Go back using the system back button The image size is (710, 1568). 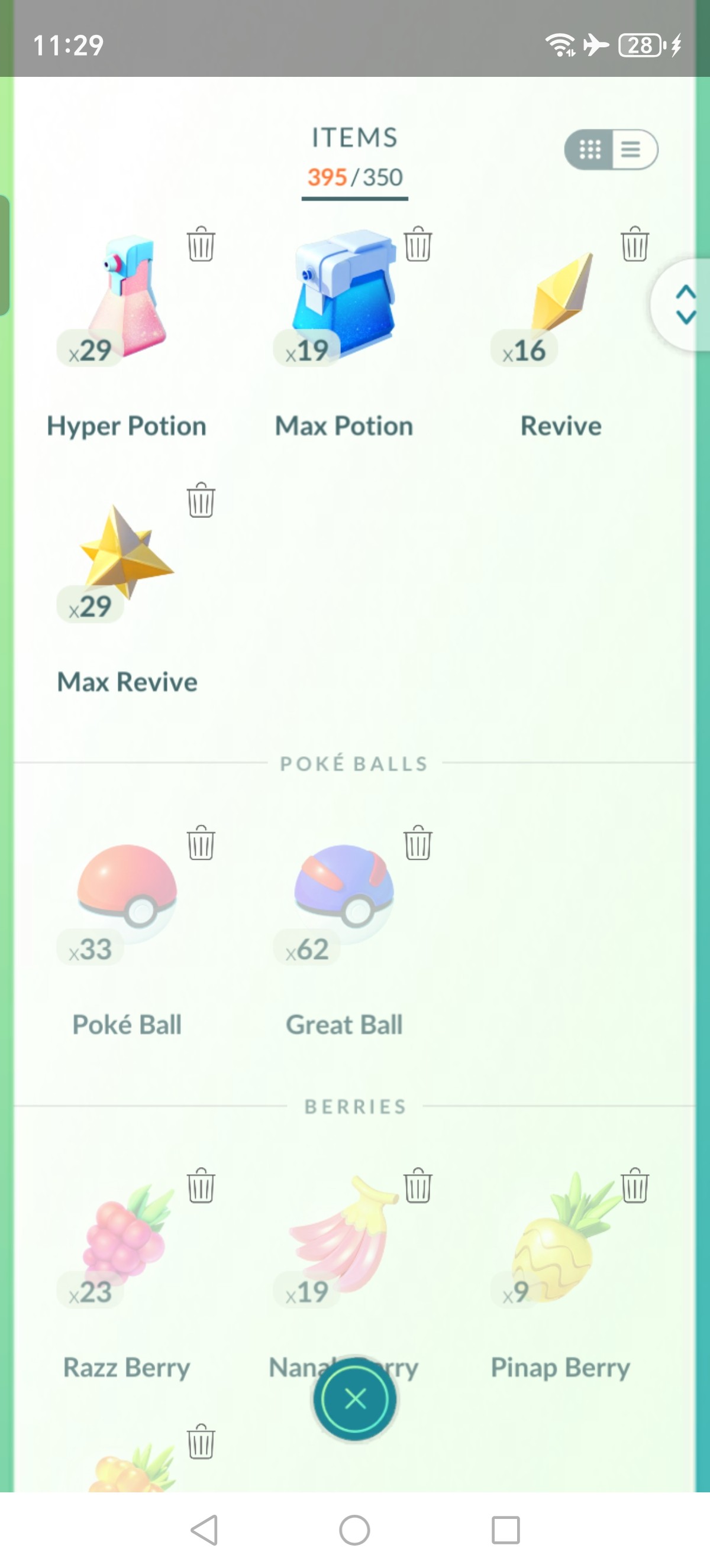coord(205,1530)
